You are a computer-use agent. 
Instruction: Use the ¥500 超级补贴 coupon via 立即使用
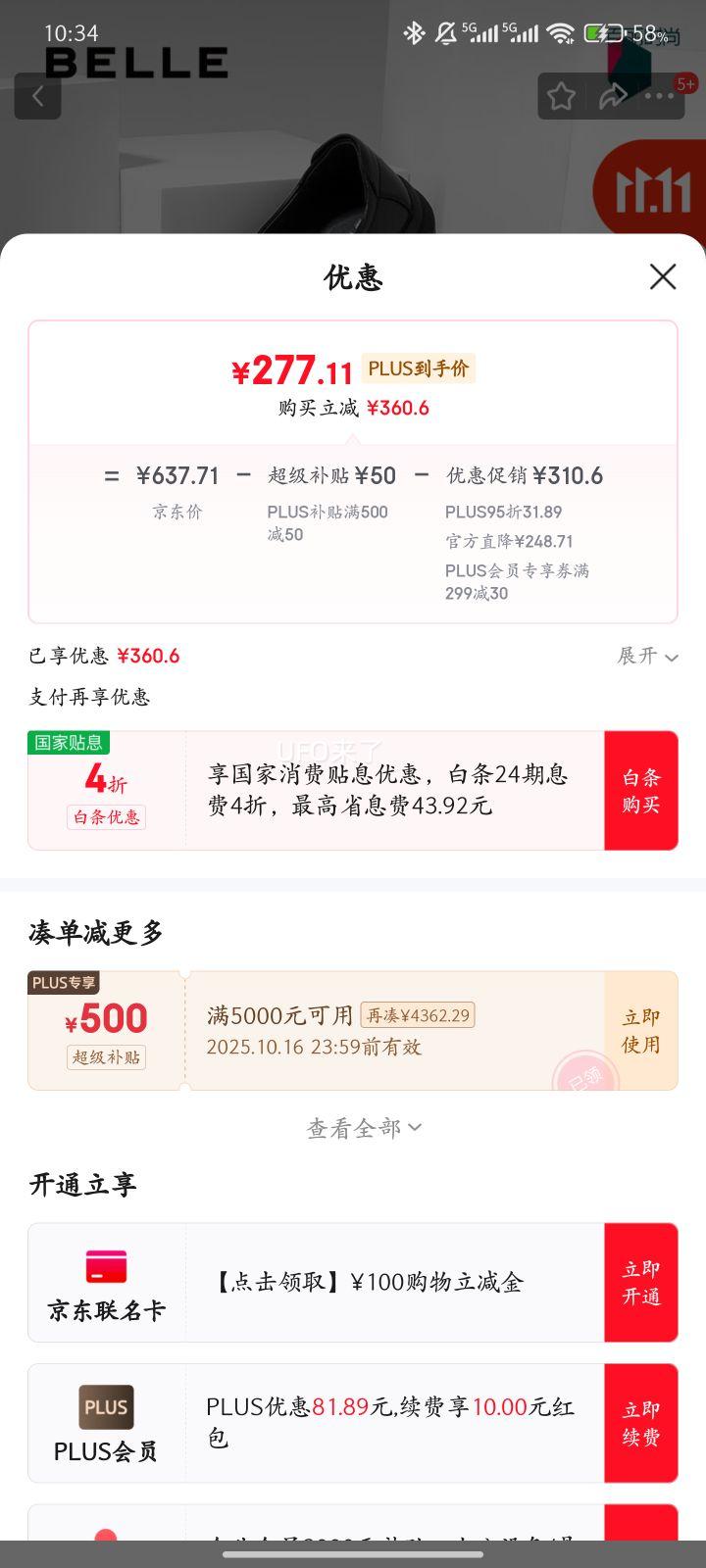640,1031
